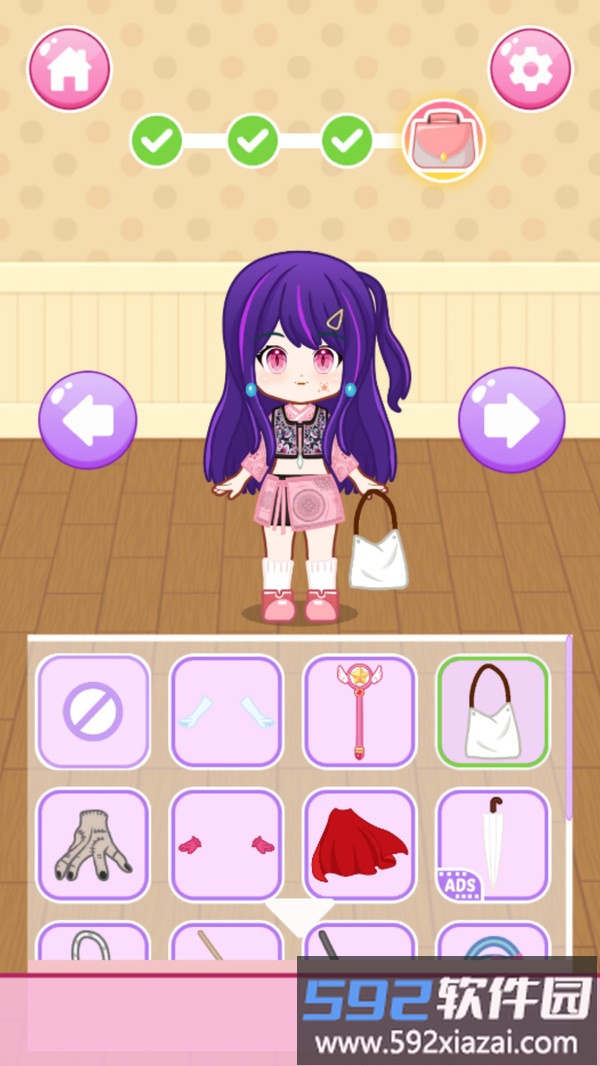600x1066 pixels.
Task: Equip the small pink gloves
Action: [226, 845]
